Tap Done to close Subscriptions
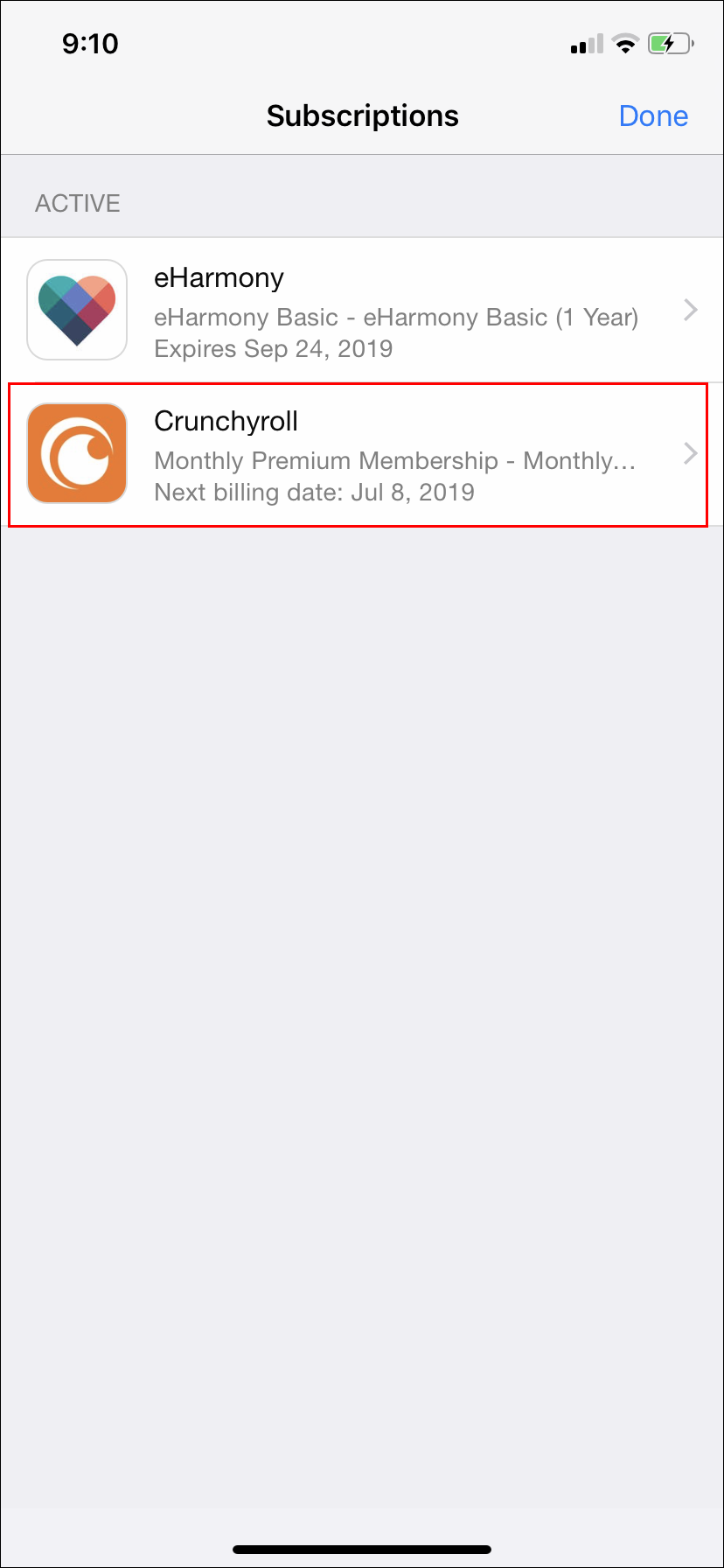This screenshot has height=1568, width=724. pyautogui.click(x=653, y=116)
